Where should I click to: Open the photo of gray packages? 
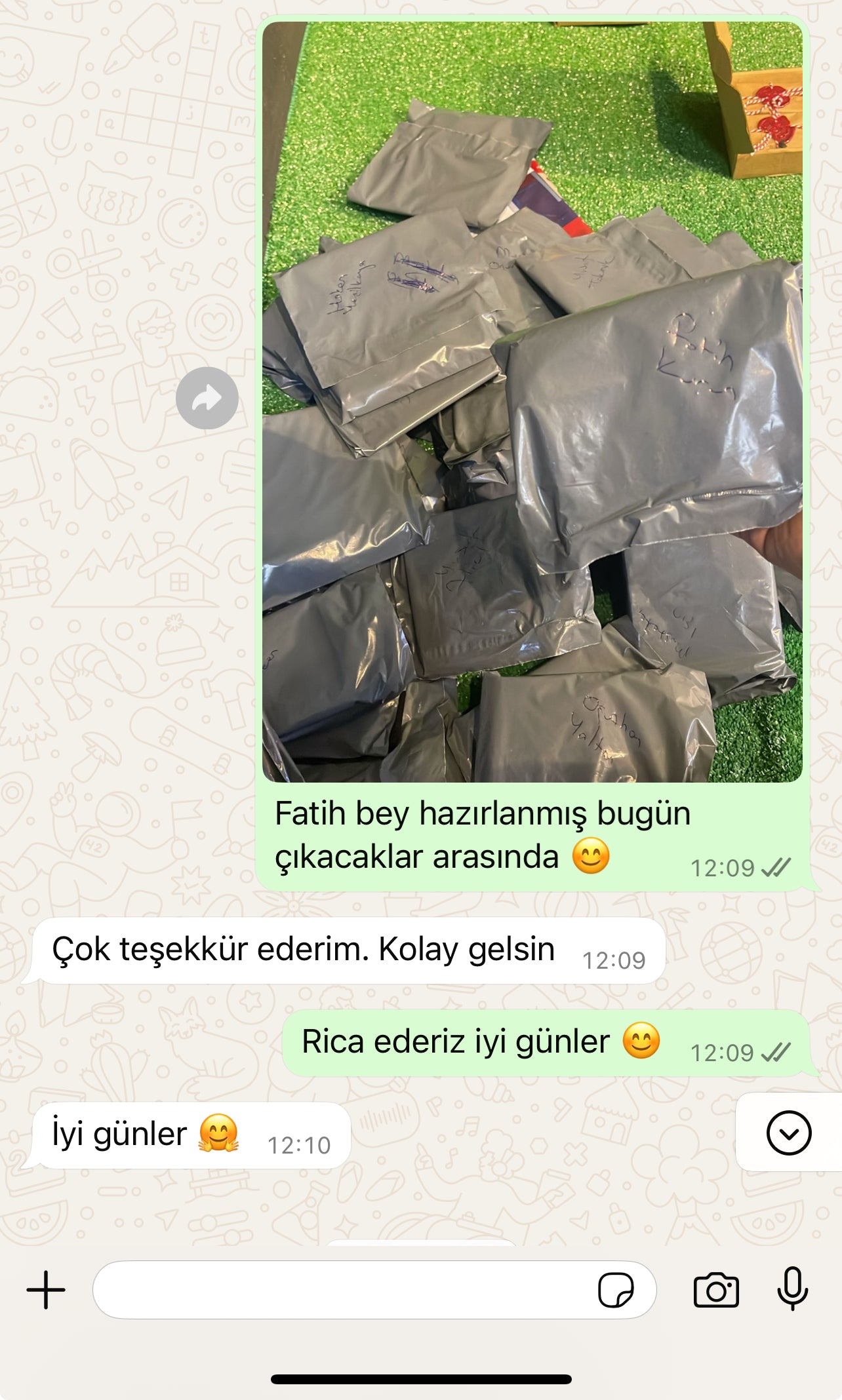click(532, 401)
